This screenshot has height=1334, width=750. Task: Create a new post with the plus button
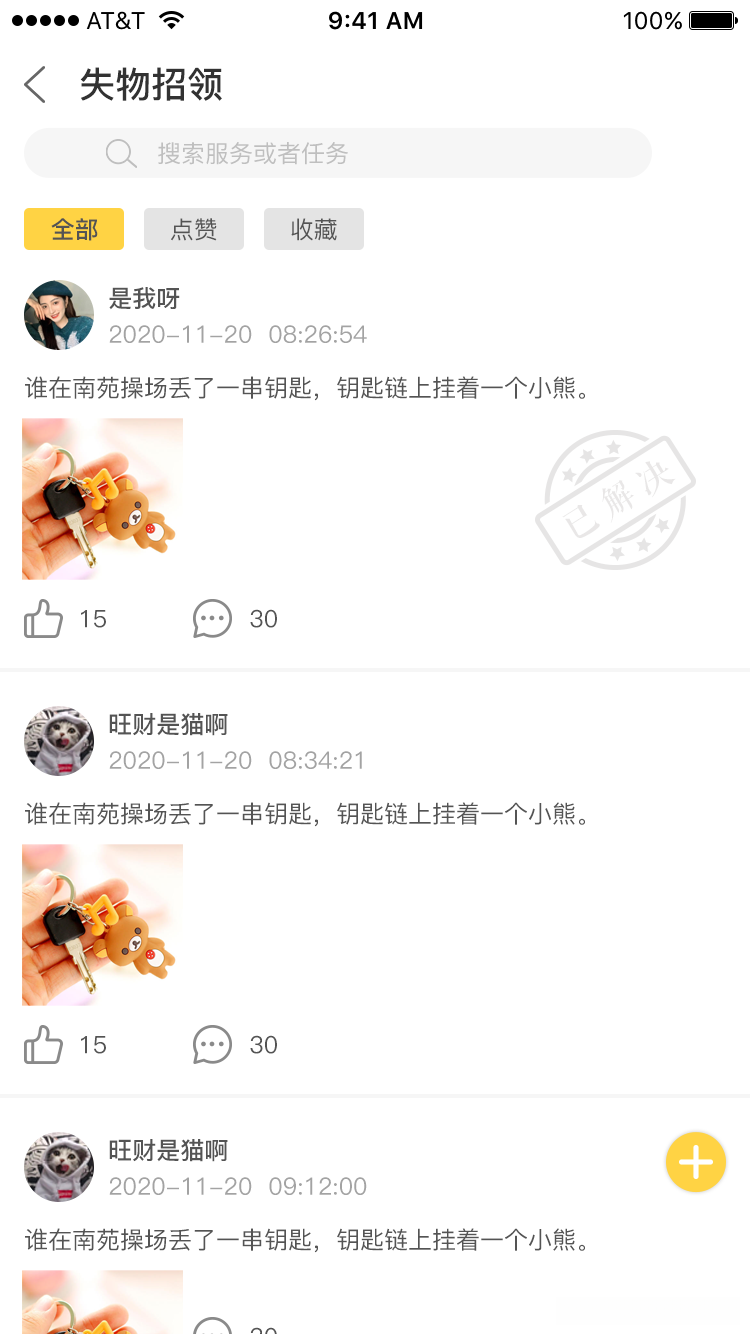(x=696, y=1162)
